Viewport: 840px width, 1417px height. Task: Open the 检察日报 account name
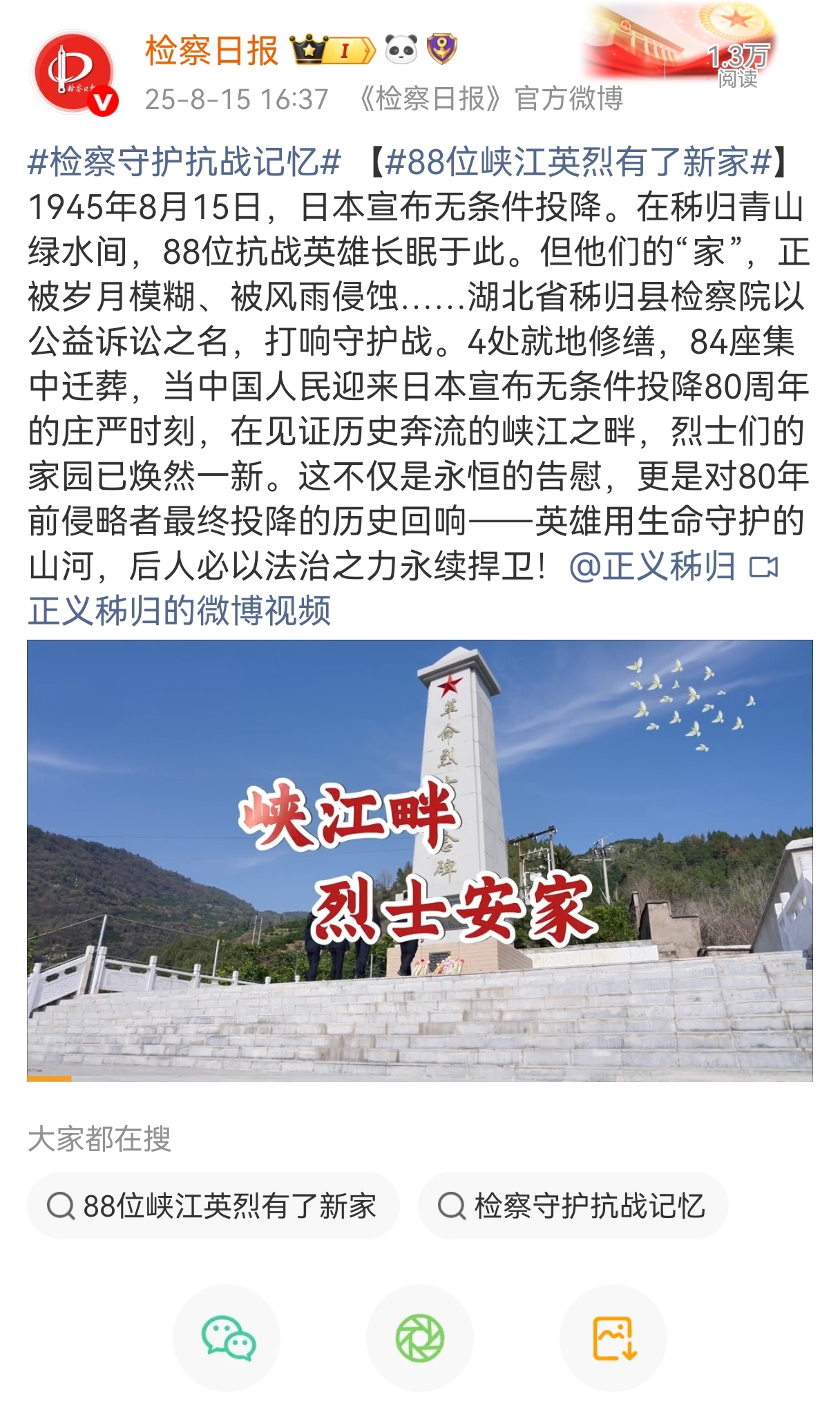pos(211,50)
